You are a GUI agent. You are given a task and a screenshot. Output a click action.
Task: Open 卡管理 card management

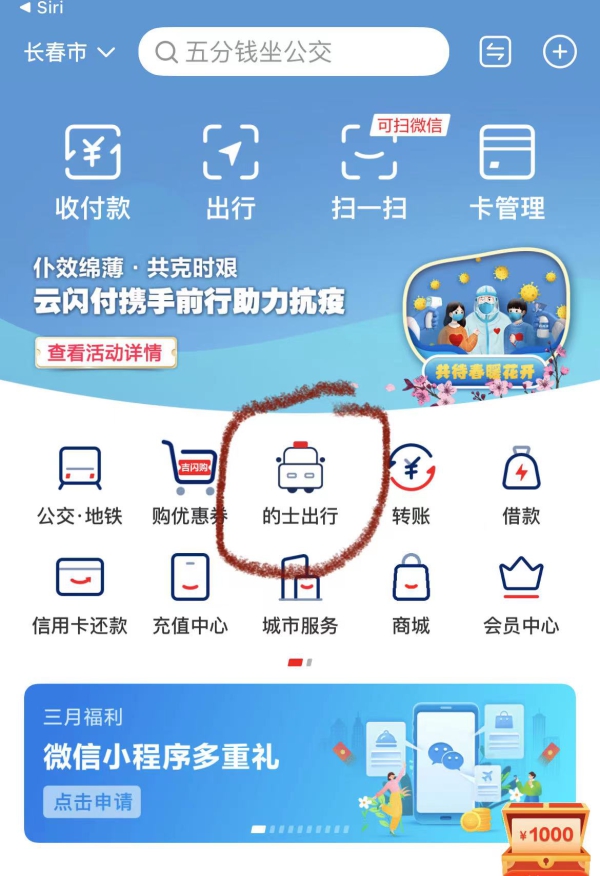pos(507,171)
